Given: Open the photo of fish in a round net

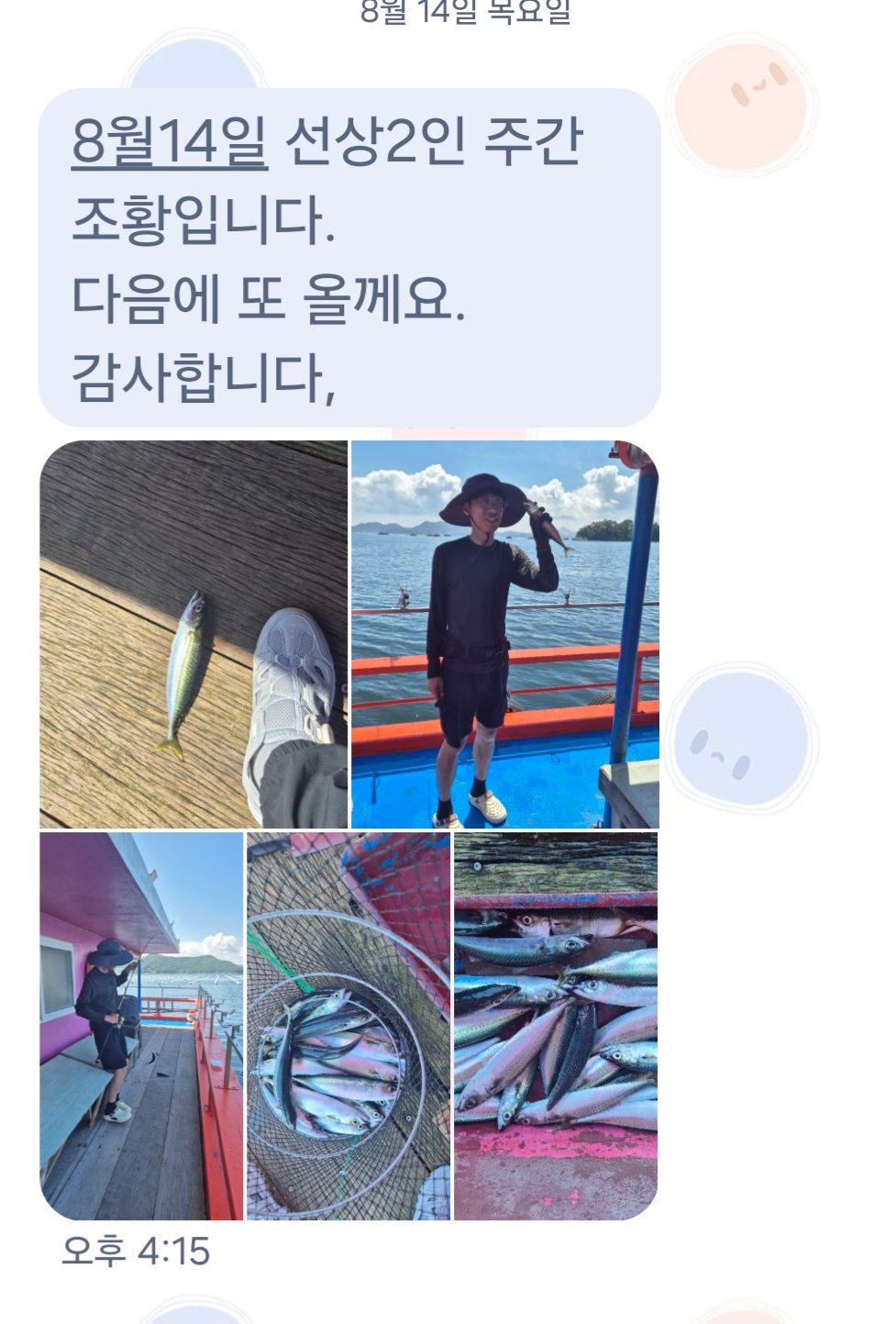Looking at the screenshot, I should [x=348, y=1026].
